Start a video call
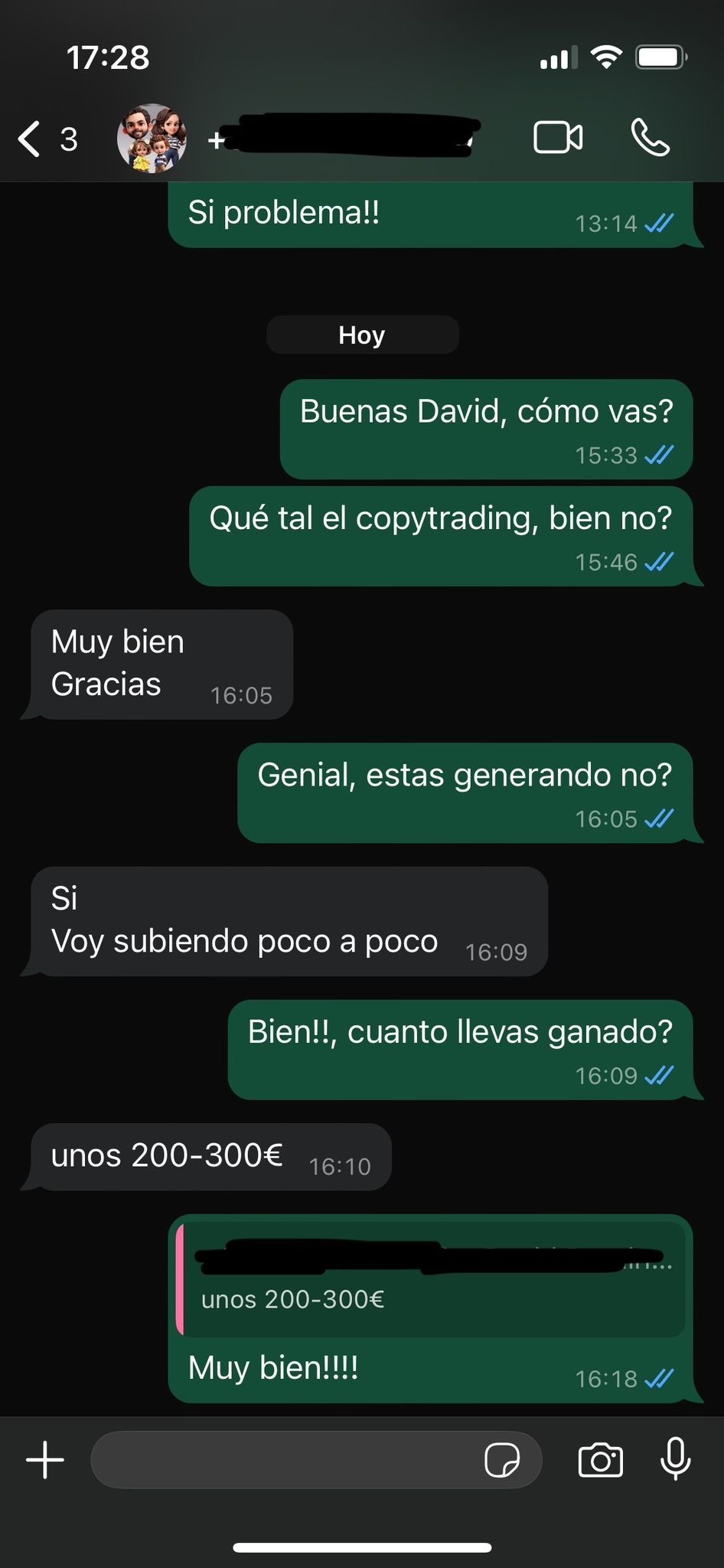 (x=558, y=139)
